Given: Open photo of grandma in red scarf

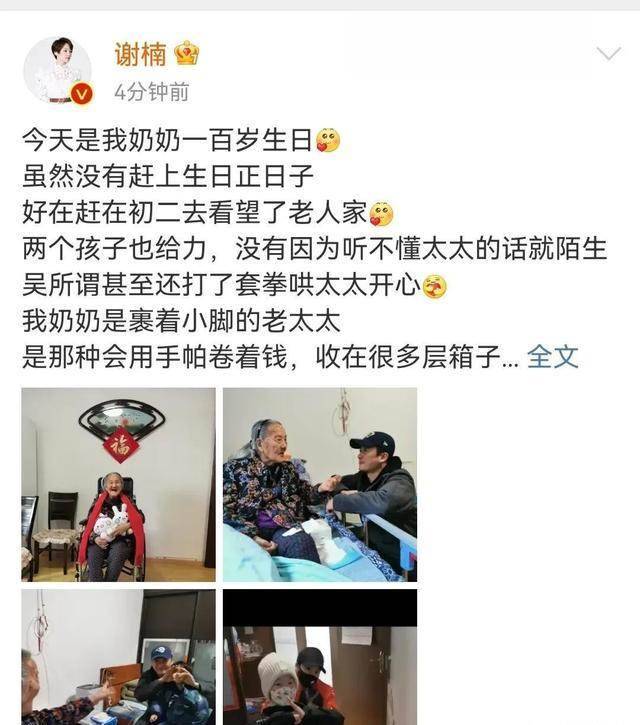Looking at the screenshot, I should (x=118, y=484).
